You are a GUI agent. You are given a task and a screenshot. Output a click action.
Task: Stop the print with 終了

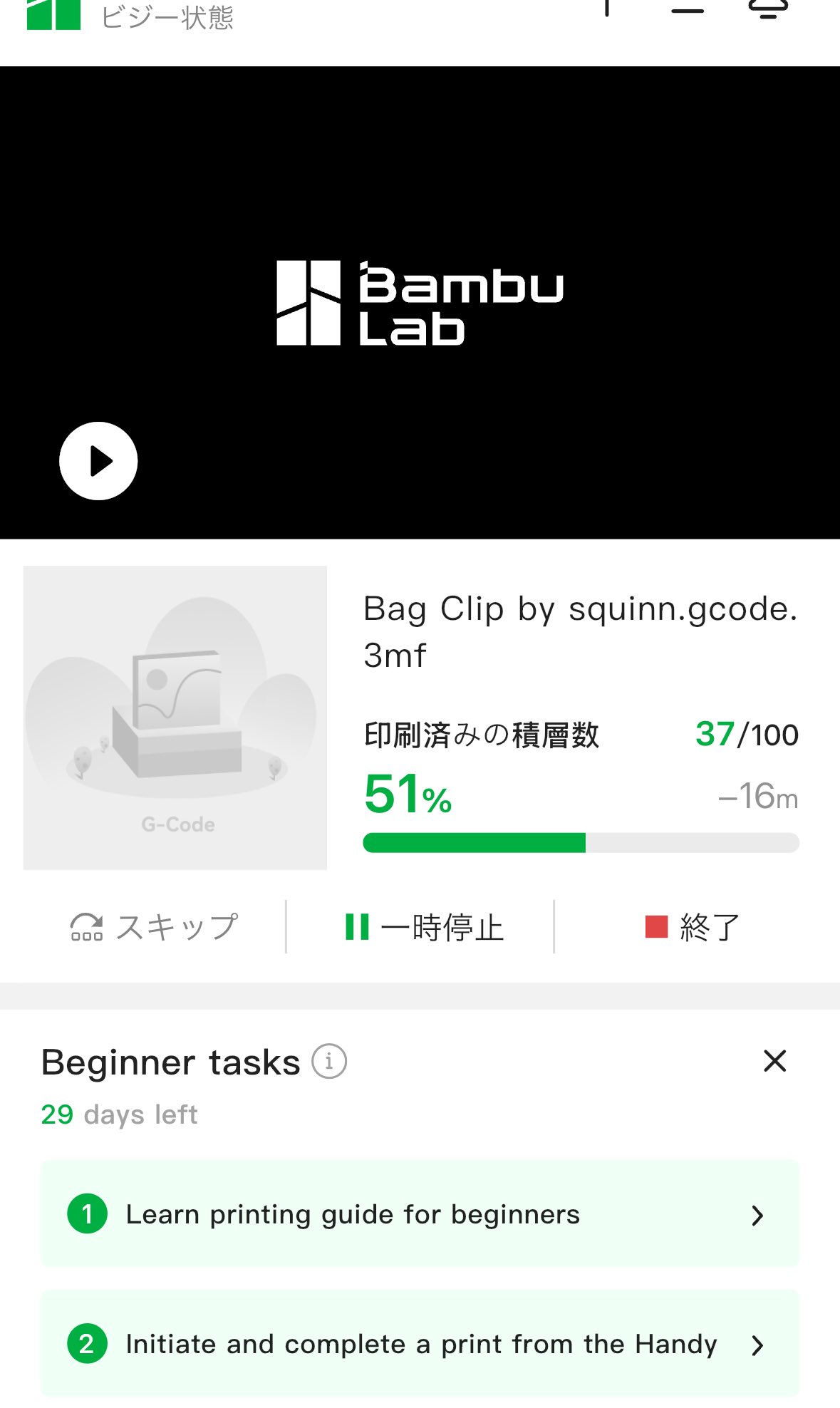[x=693, y=927]
